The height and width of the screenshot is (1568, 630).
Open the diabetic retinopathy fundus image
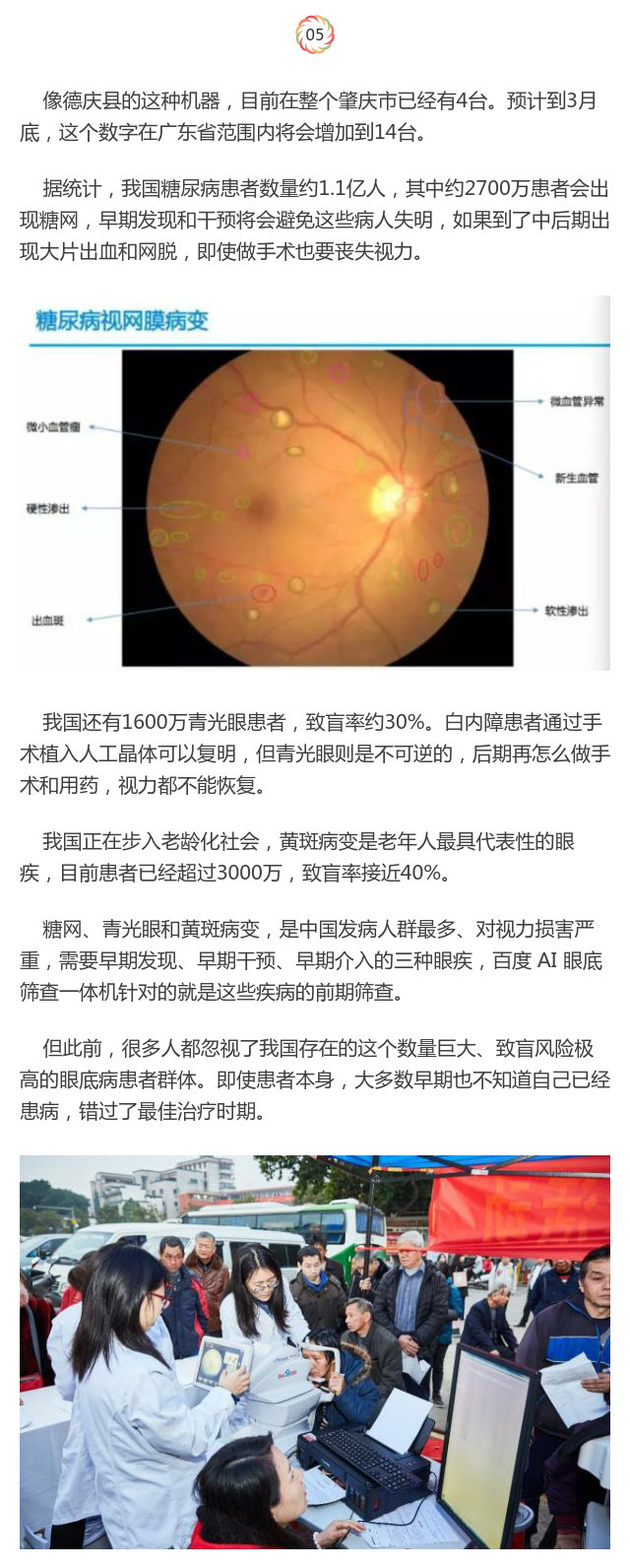[315, 483]
